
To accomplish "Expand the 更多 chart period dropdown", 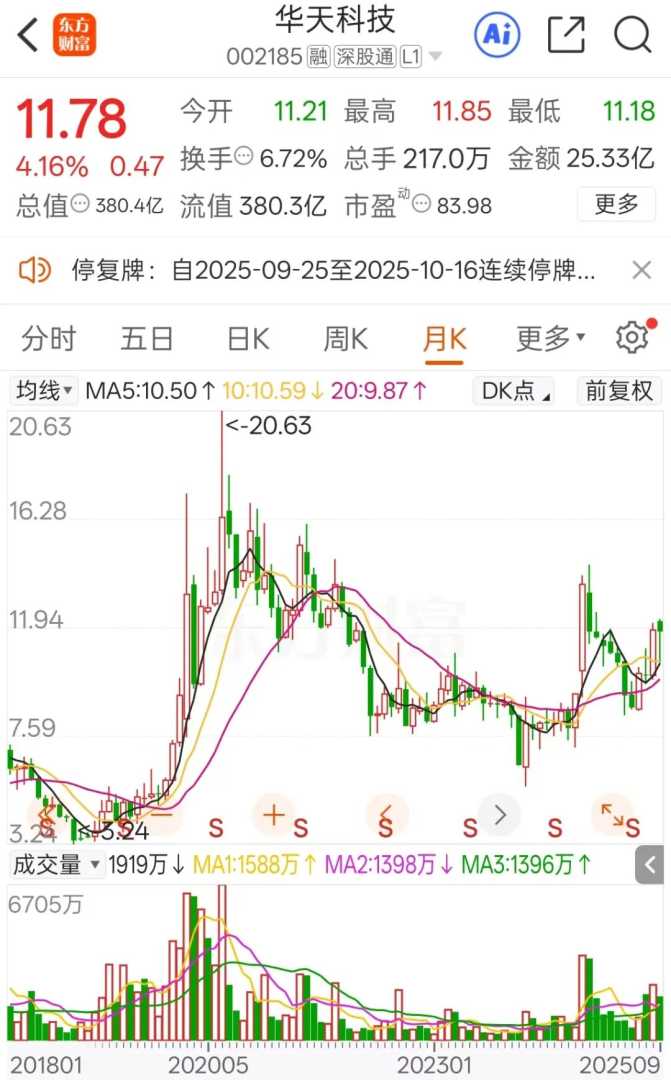I will [550, 339].
